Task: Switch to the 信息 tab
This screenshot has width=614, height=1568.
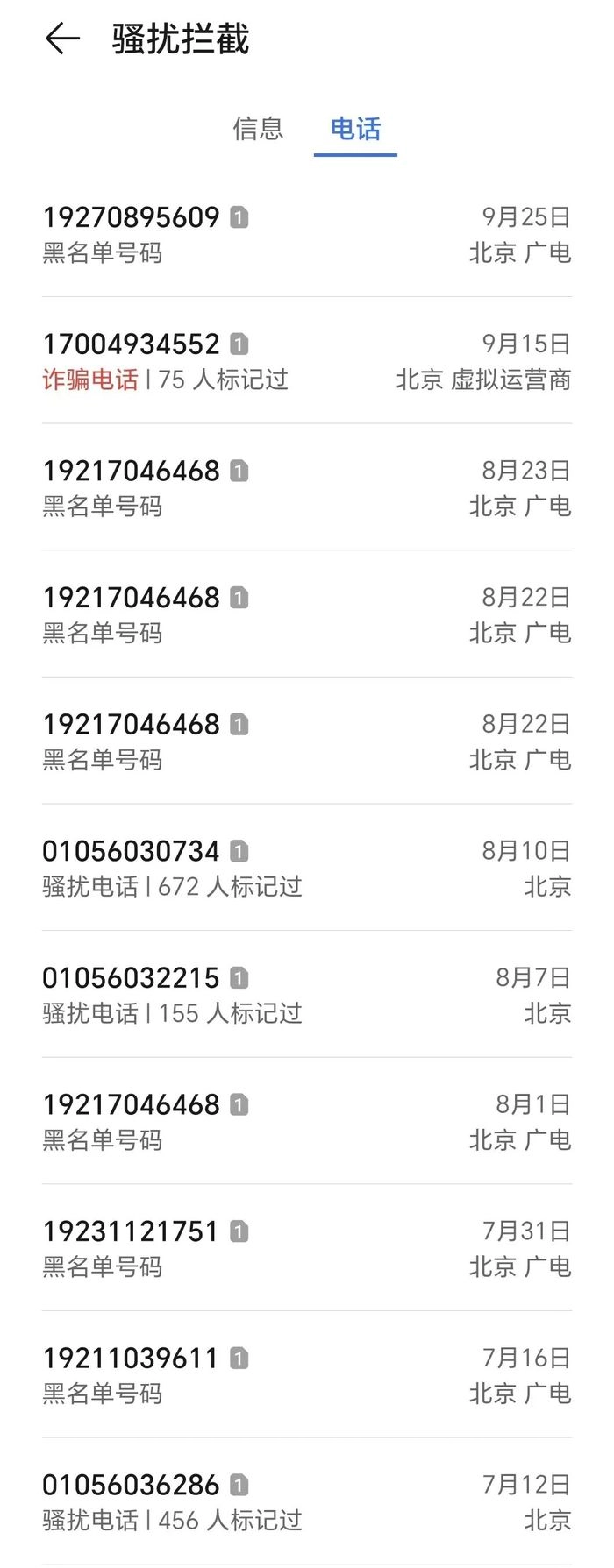Action: click(x=258, y=129)
